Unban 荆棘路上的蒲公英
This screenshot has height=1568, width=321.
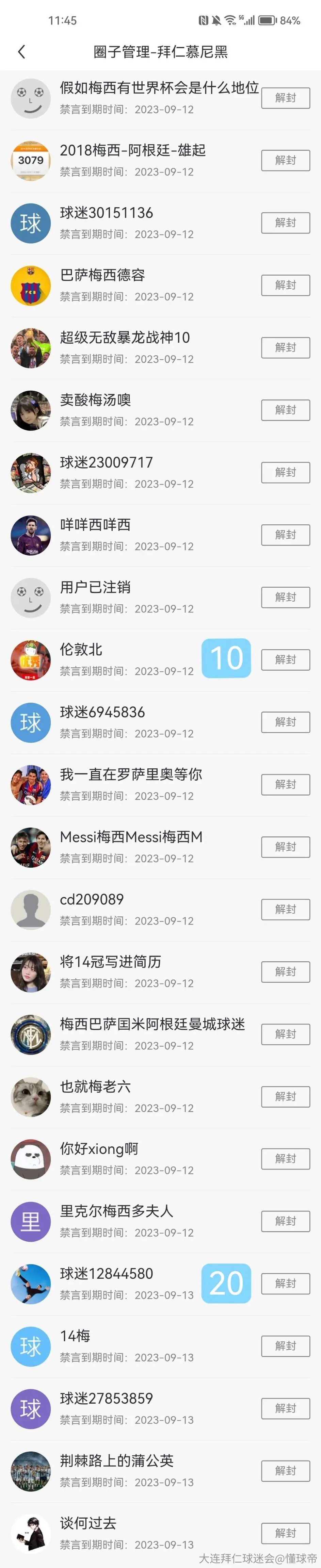pyautogui.click(x=286, y=1471)
